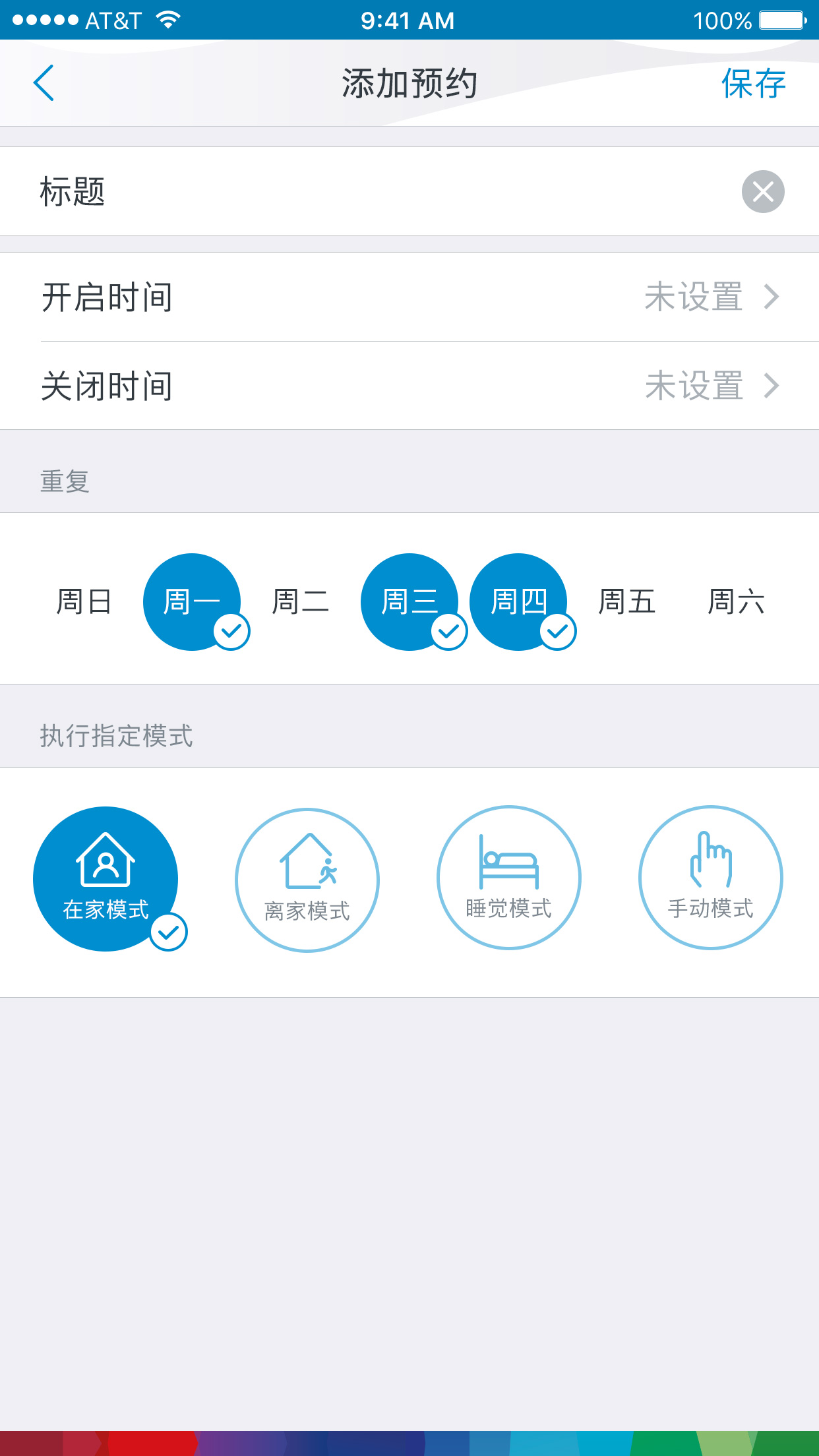Select the 手动模式 manual mode icon

710,878
